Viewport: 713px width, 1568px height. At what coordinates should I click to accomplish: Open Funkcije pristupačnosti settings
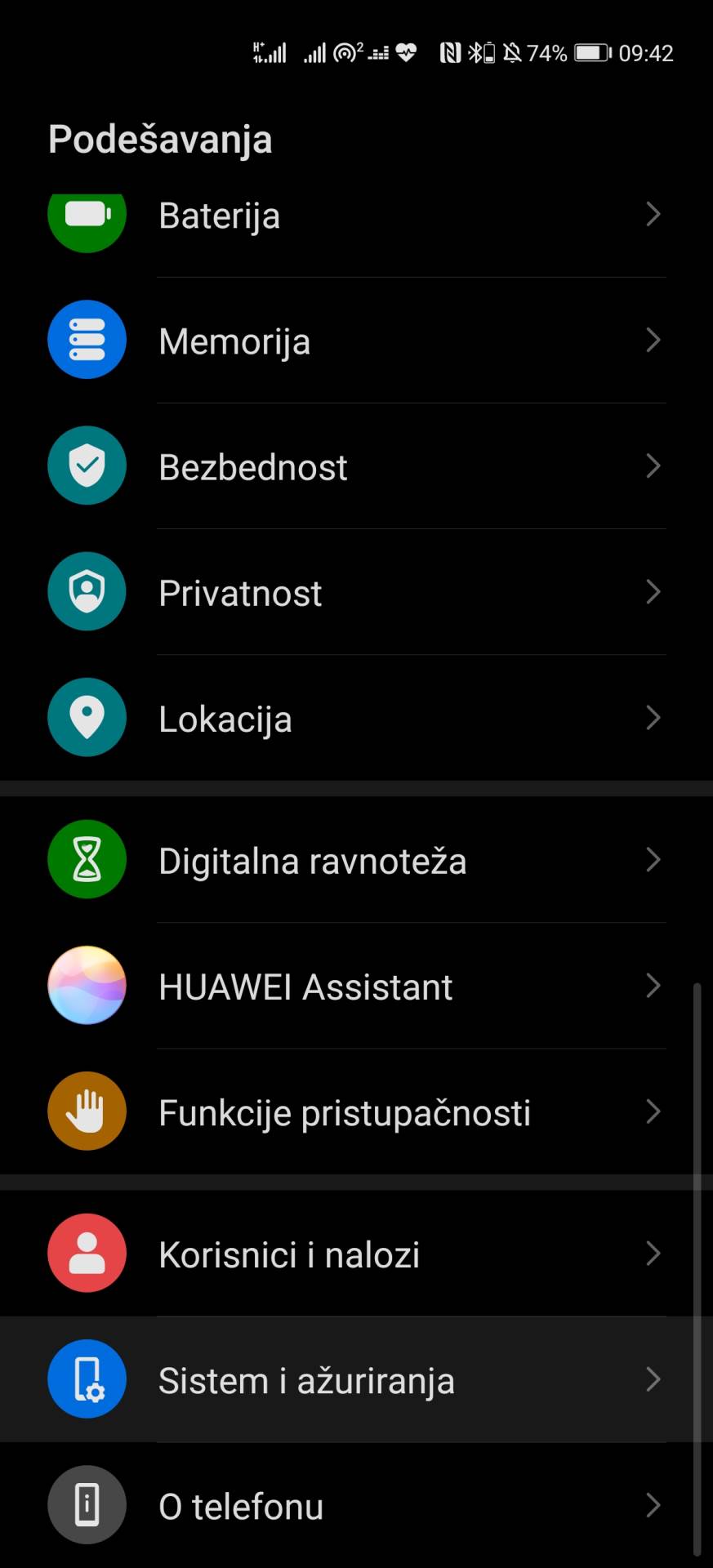tap(356, 1111)
